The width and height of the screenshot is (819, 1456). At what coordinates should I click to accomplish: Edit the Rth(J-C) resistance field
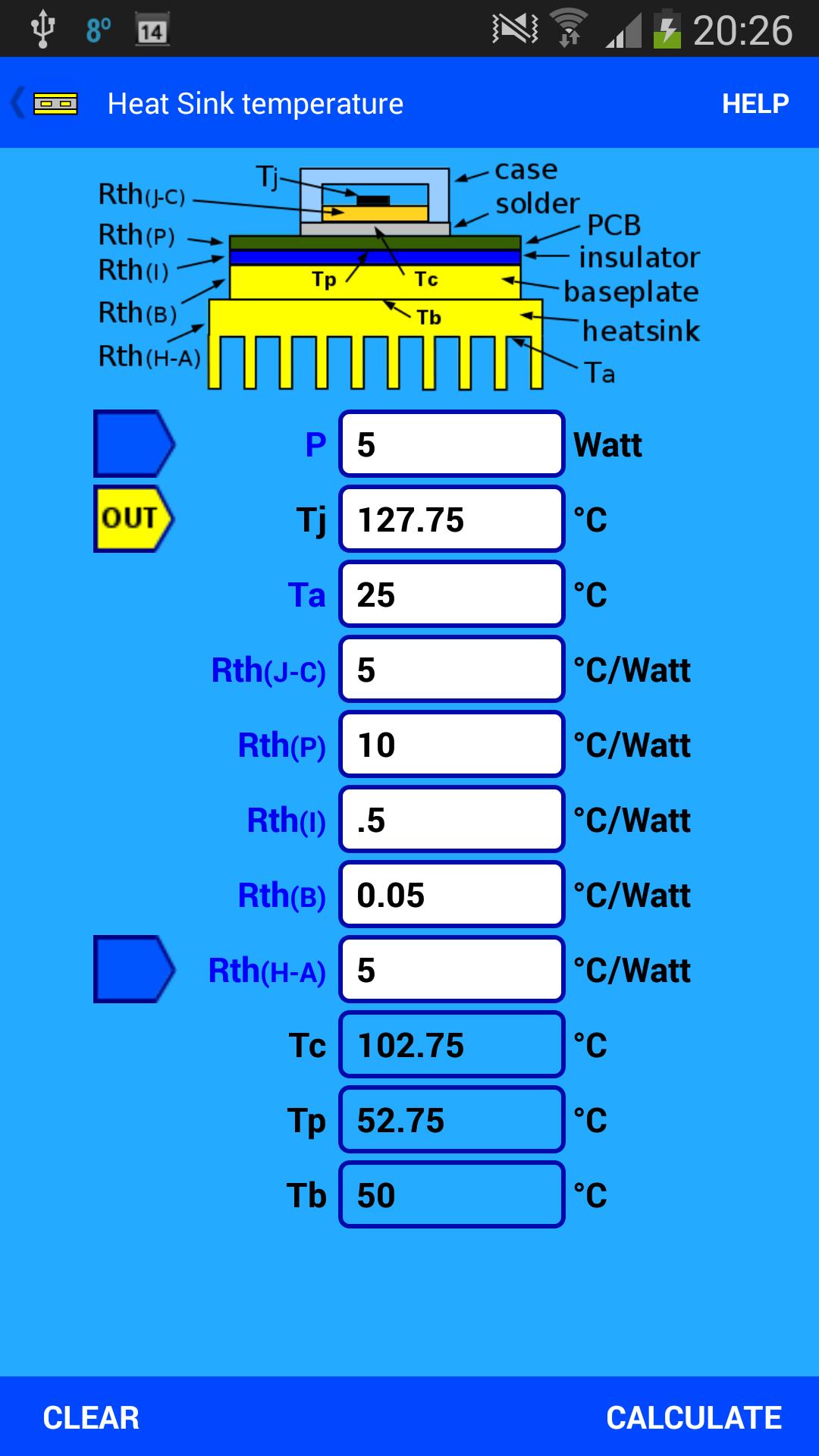452,670
